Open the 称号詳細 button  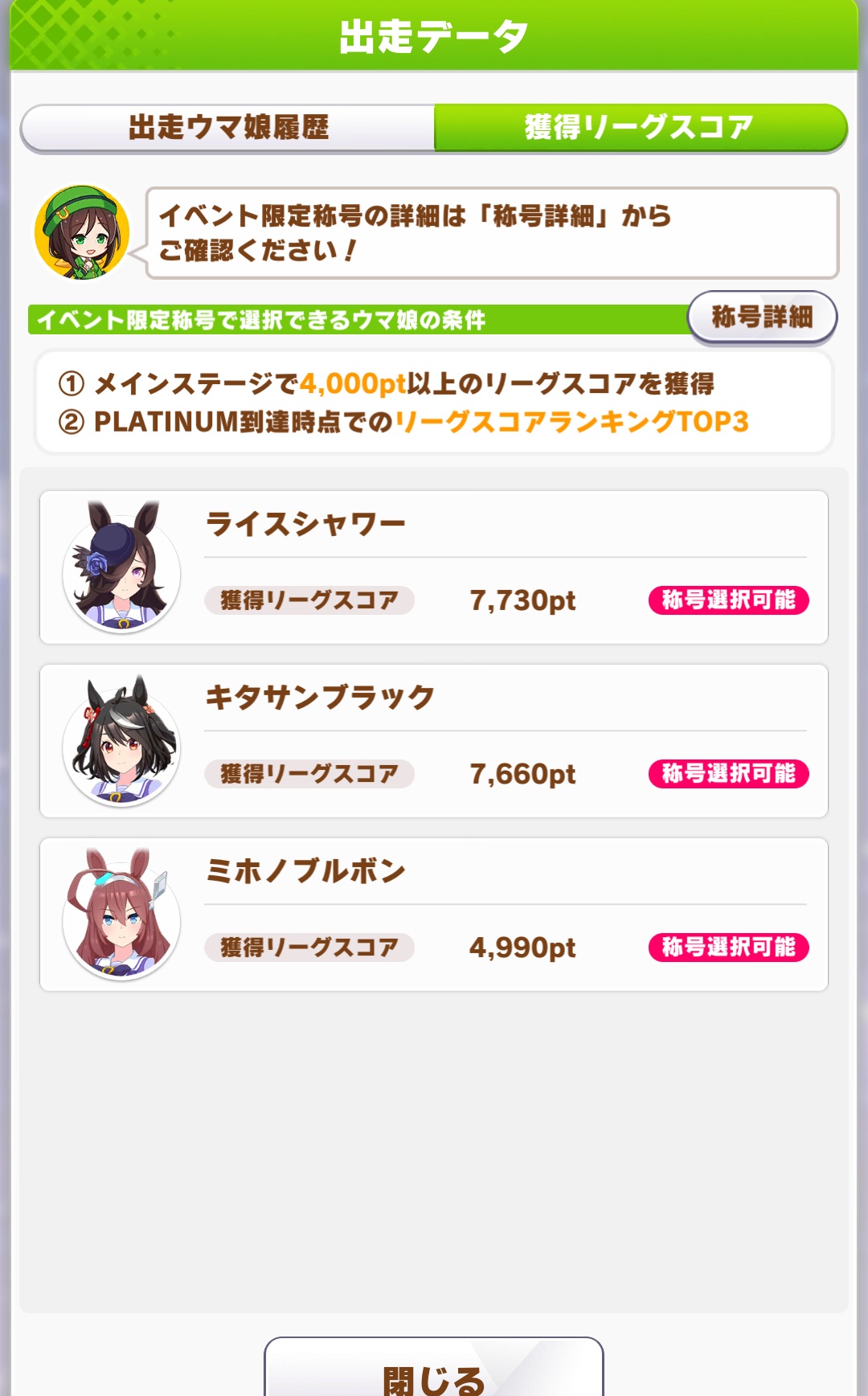pyautogui.click(x=762, y=317)
